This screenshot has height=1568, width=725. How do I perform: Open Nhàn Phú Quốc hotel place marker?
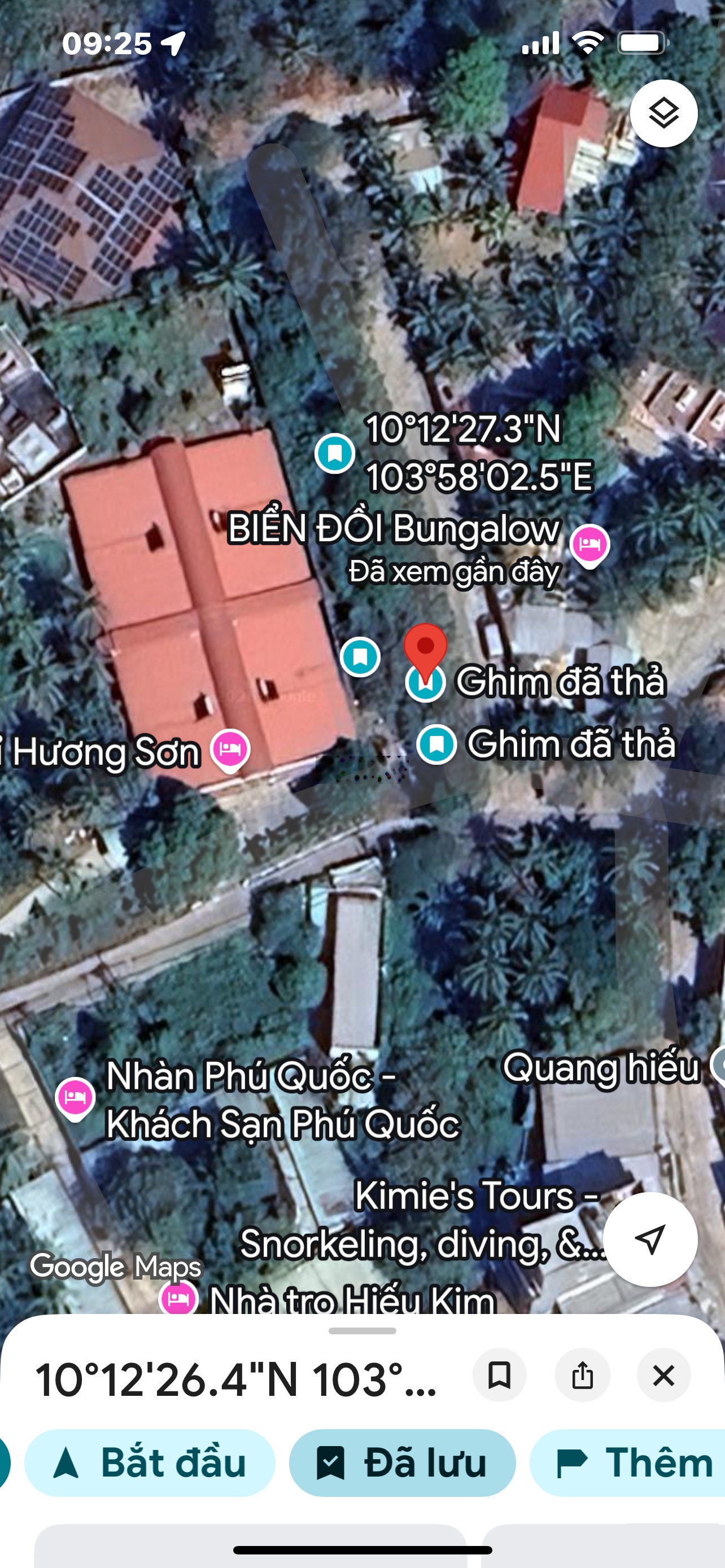click(76, 1097)
